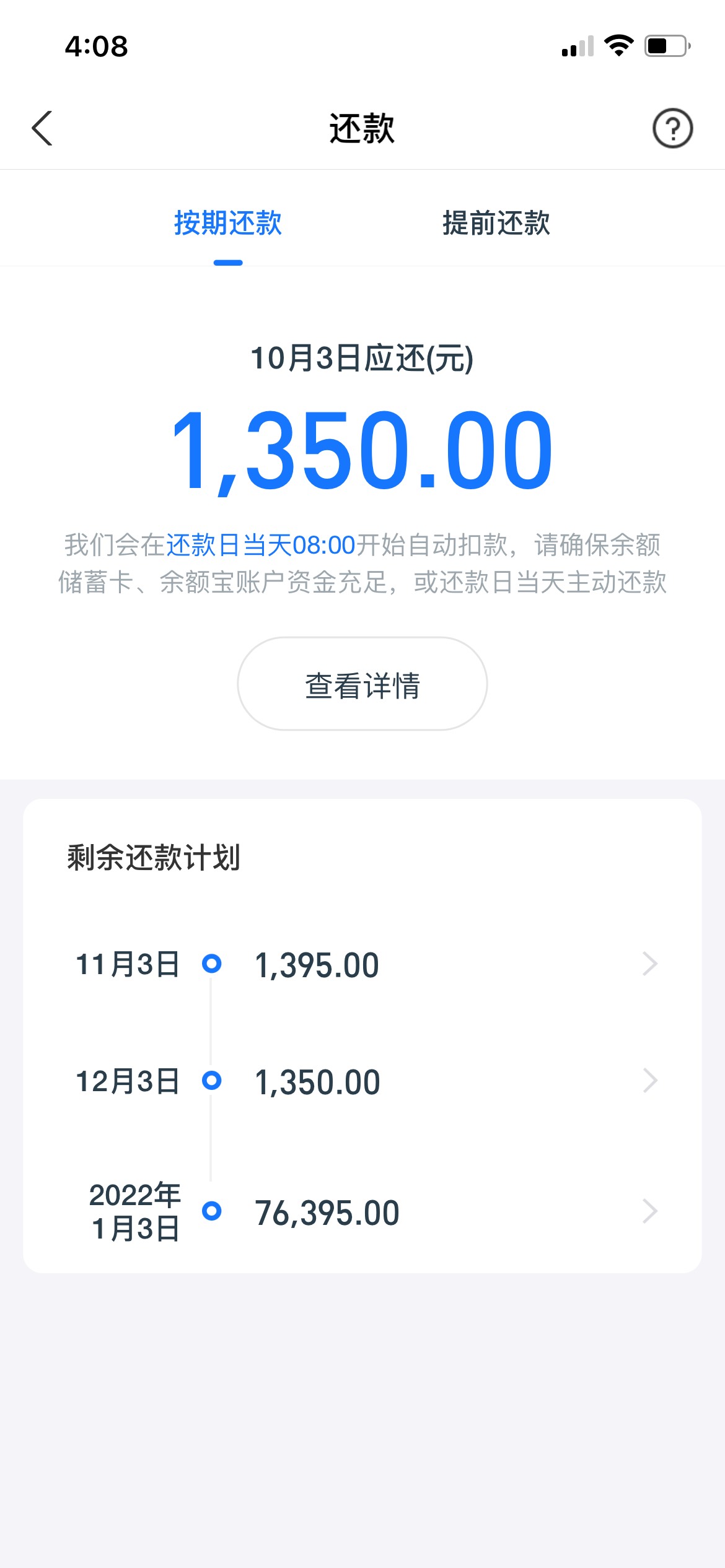Open the 11月3日 repayment of 1,395.00
Image resolution: width=725 pixels, height=1568 pixels.
tap(362, 964)
